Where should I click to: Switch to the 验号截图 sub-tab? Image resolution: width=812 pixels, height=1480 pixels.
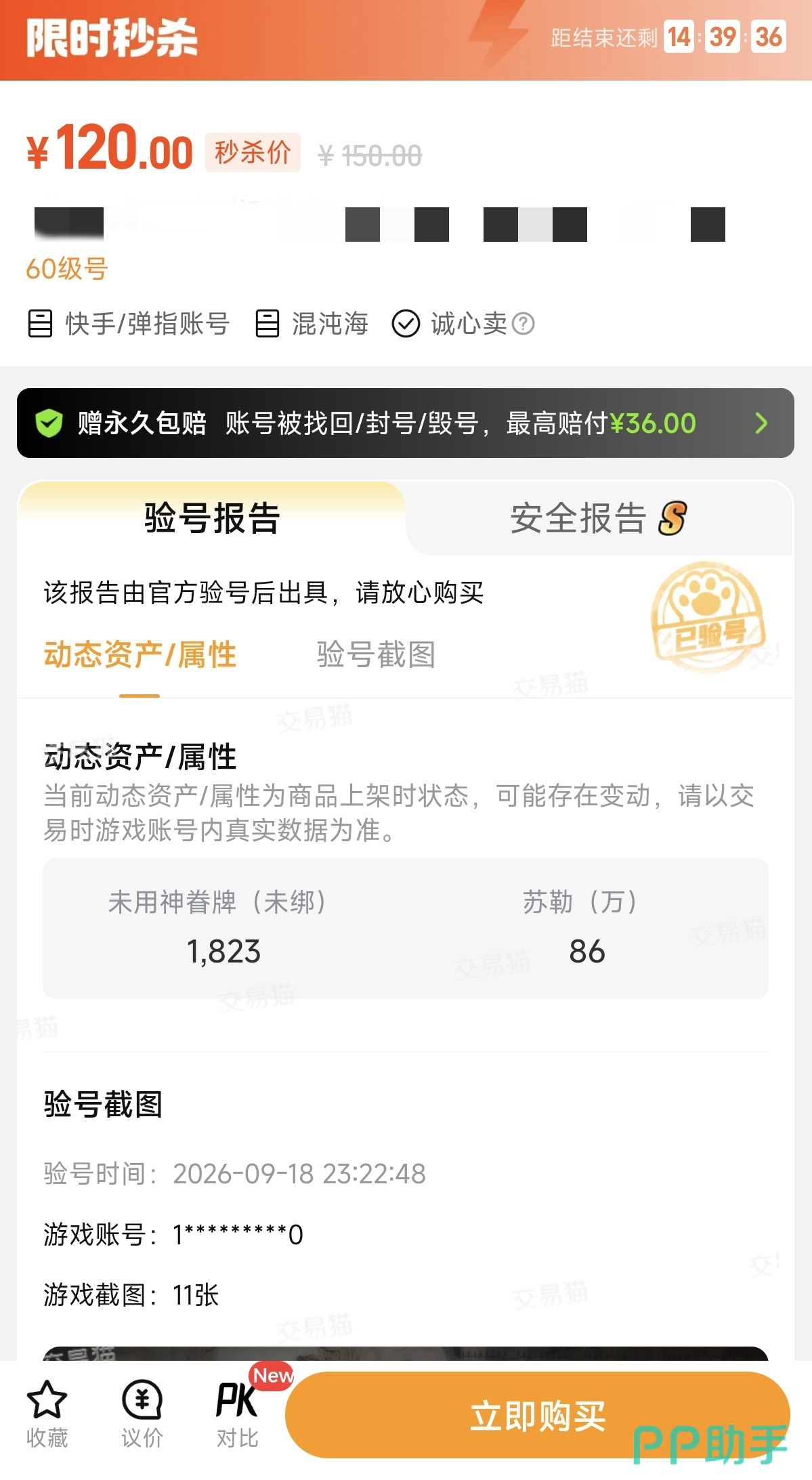coord(376,655)
